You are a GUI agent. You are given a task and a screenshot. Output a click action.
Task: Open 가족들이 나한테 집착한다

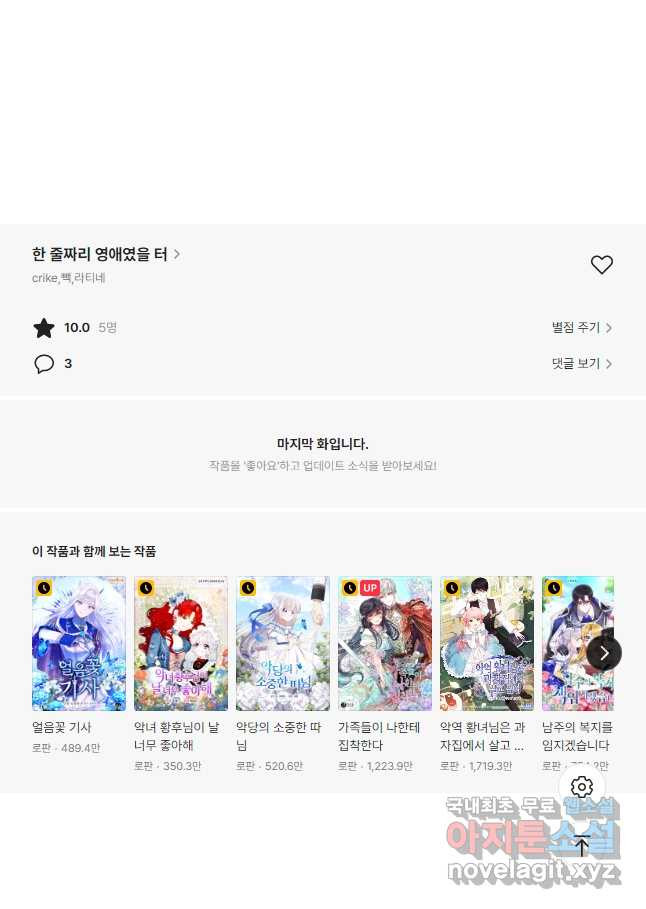coord(385,643)
